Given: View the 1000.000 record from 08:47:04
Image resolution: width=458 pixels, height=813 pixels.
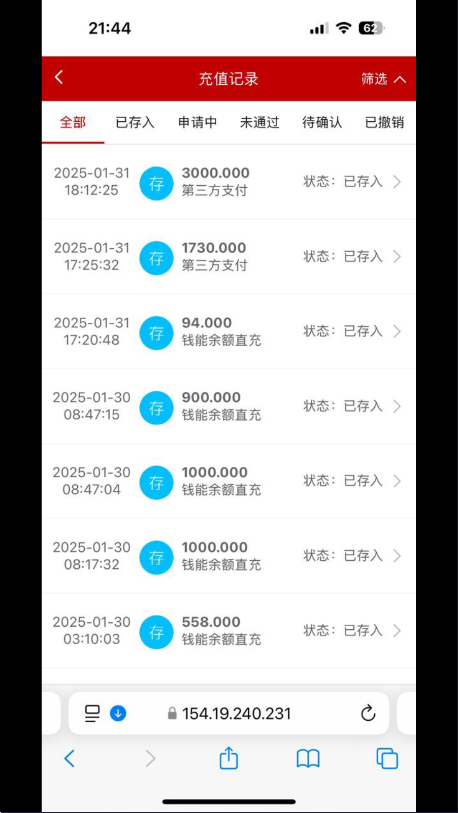Looking at the screenshot, I should [x=229, y=481].
